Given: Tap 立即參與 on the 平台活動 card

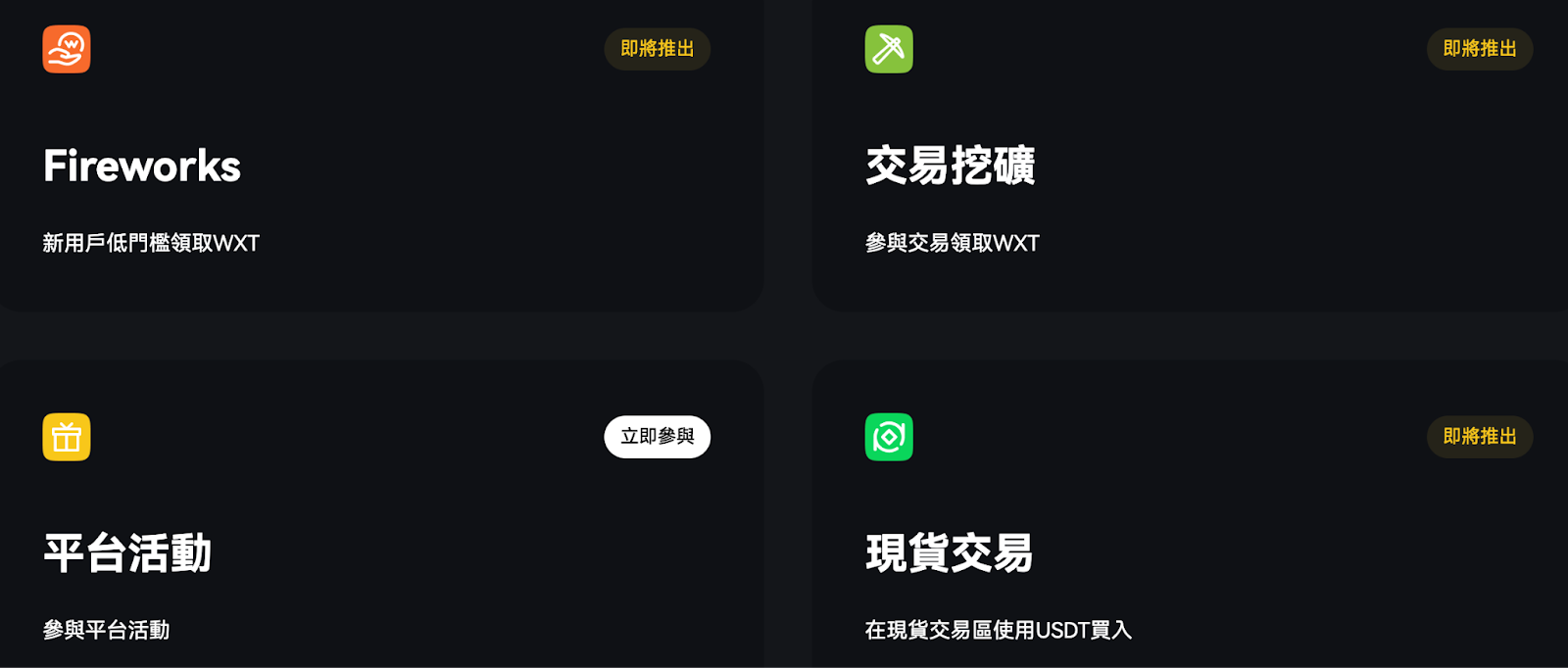Looking at the screenshot, I should 657,437.
